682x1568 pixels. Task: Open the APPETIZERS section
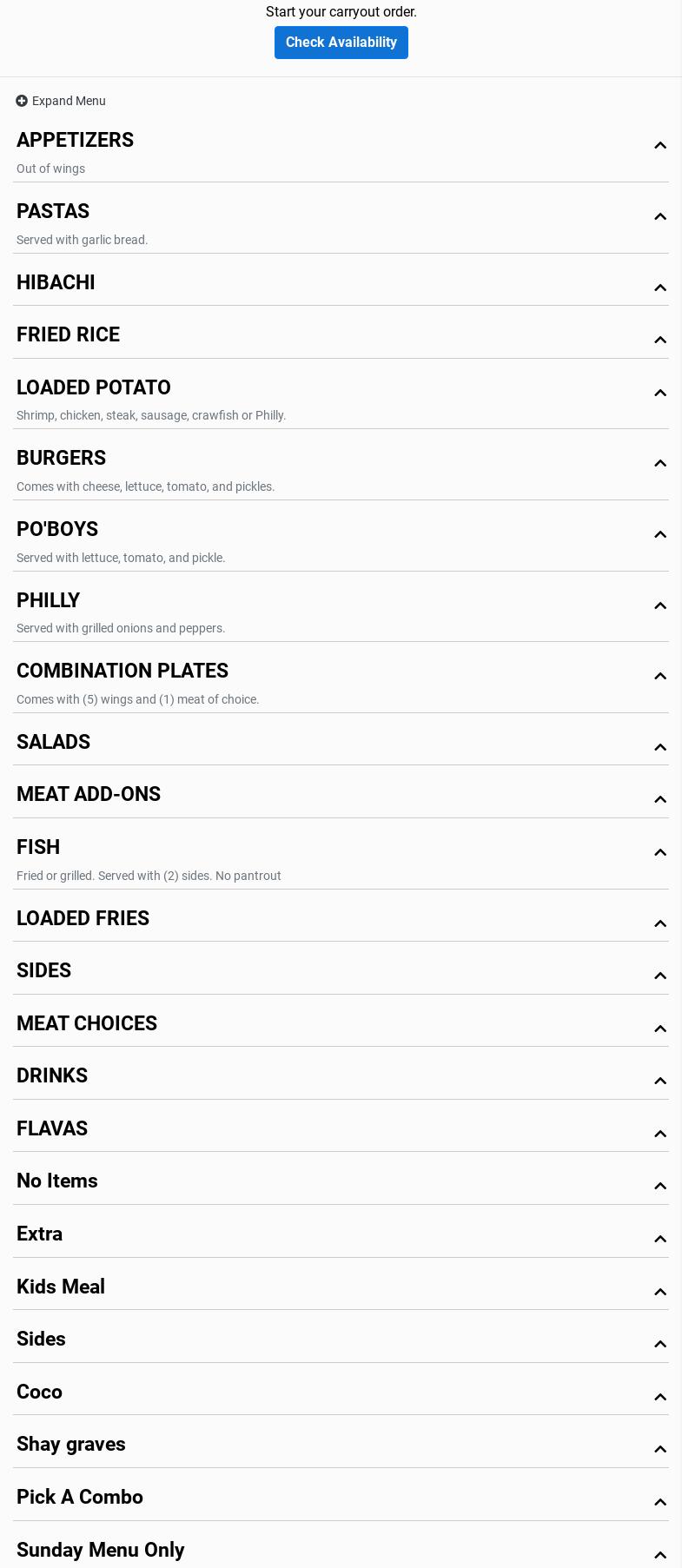tap(76, 141)
